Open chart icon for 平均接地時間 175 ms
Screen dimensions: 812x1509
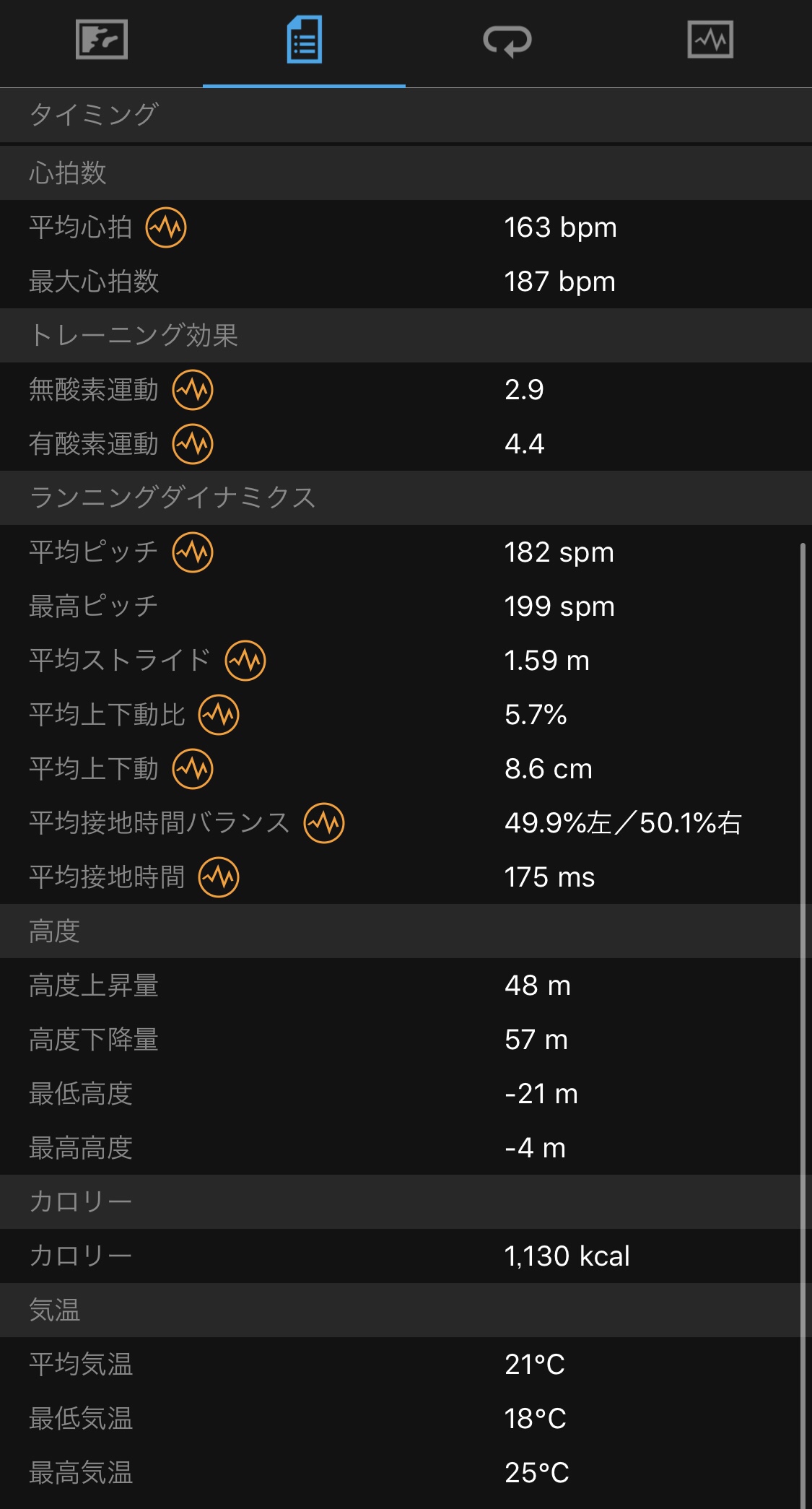[x=219, y=877]
